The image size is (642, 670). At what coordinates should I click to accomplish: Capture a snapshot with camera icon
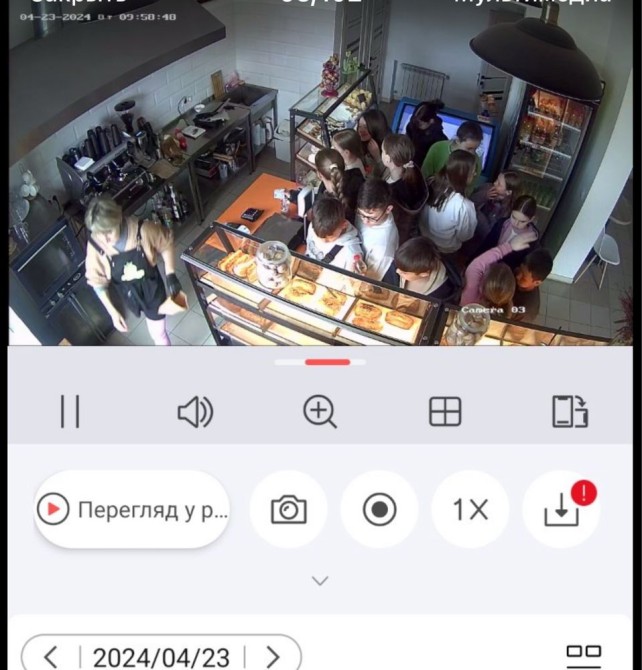[288, 510]
